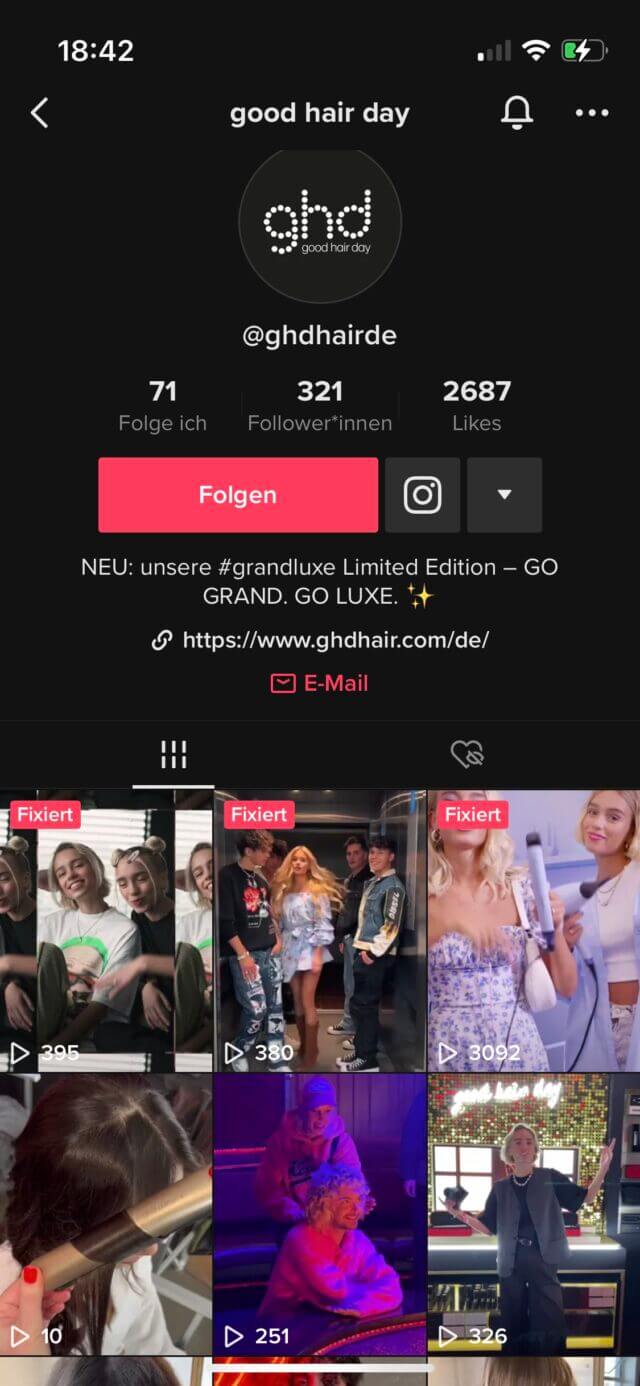
Task: Open the three-dot overflow menu
Action: tap(592, 113)
